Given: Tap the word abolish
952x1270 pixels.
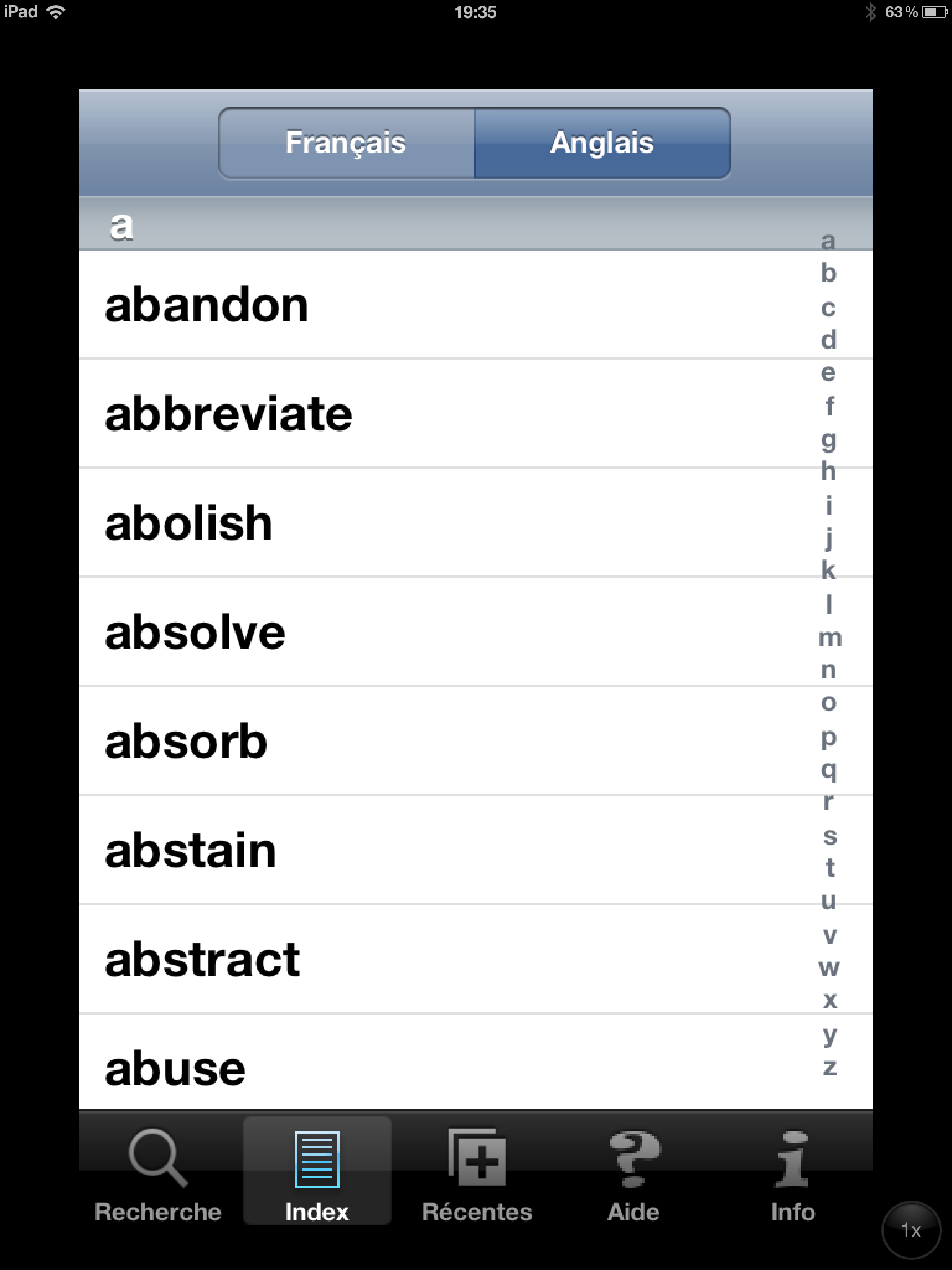Looking at the screenshot, I should pos(188,523).
